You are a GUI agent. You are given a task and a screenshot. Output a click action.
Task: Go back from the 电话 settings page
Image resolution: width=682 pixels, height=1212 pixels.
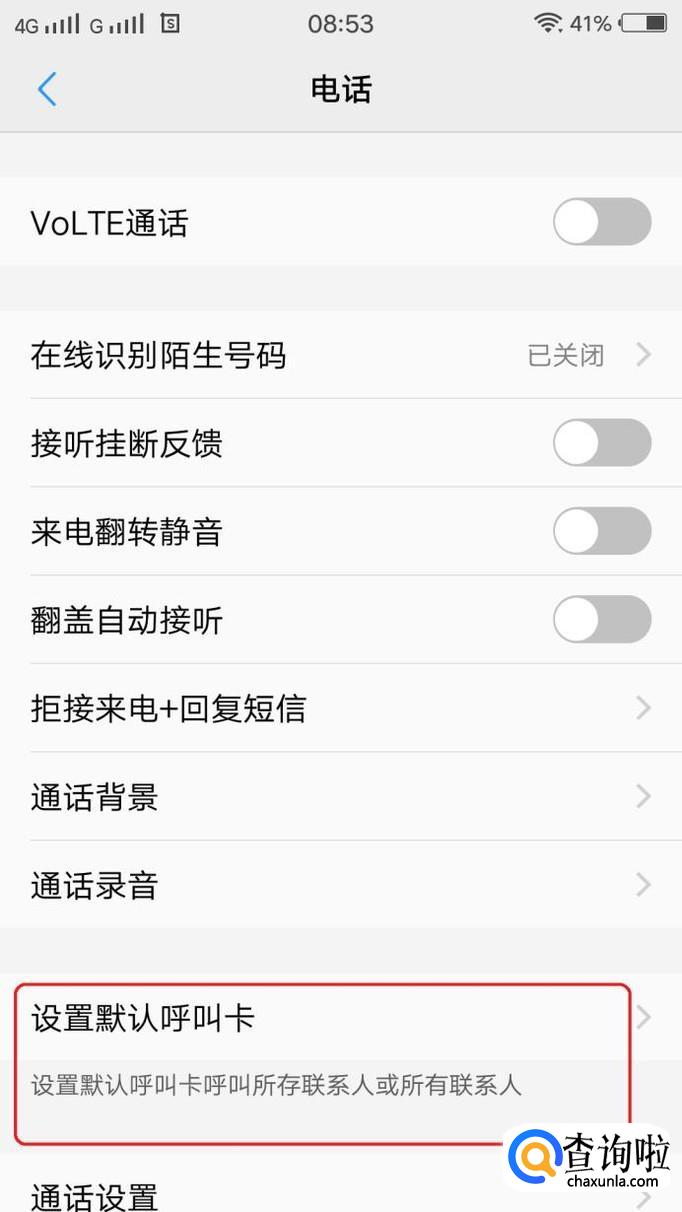(x=47, y=90)
